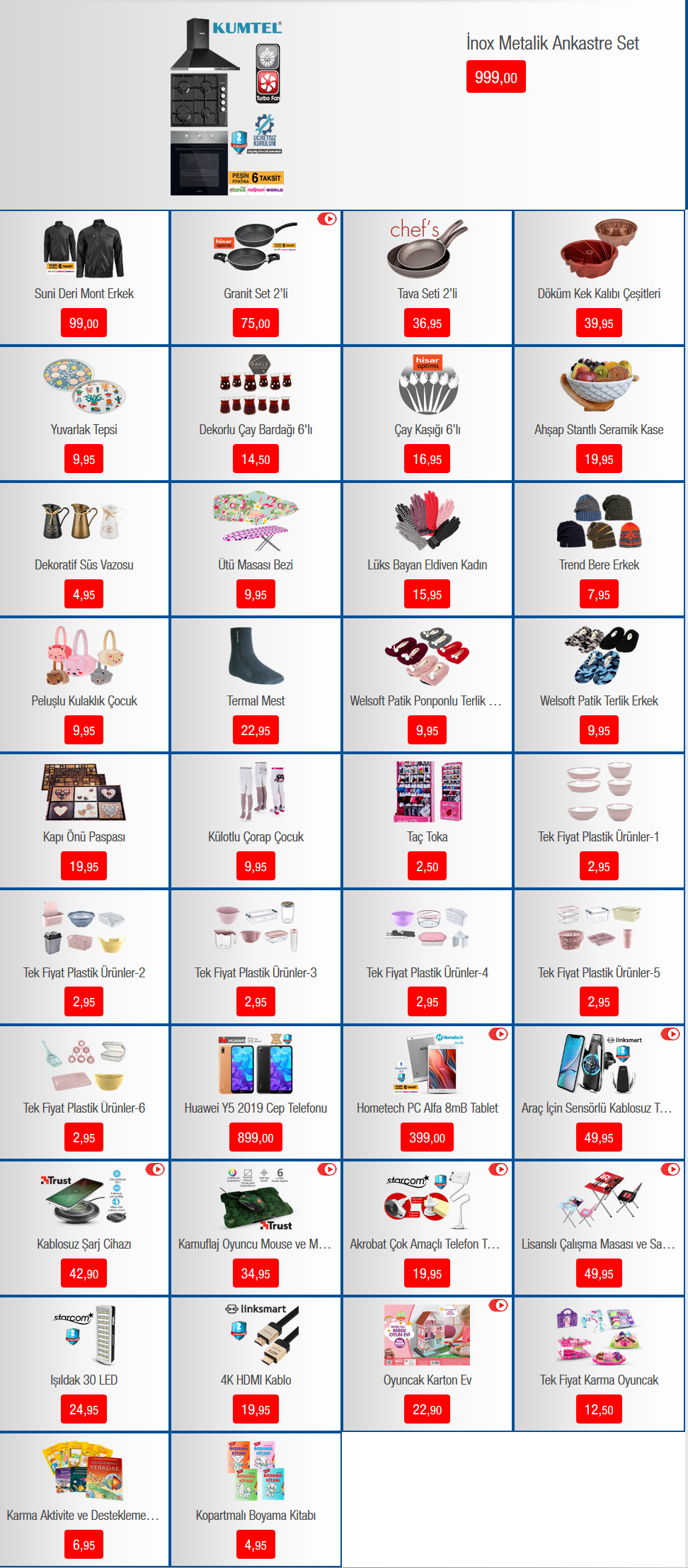
Task: Open the Suni Deri Mont Erkek product
Action: [x=84, y=278]
